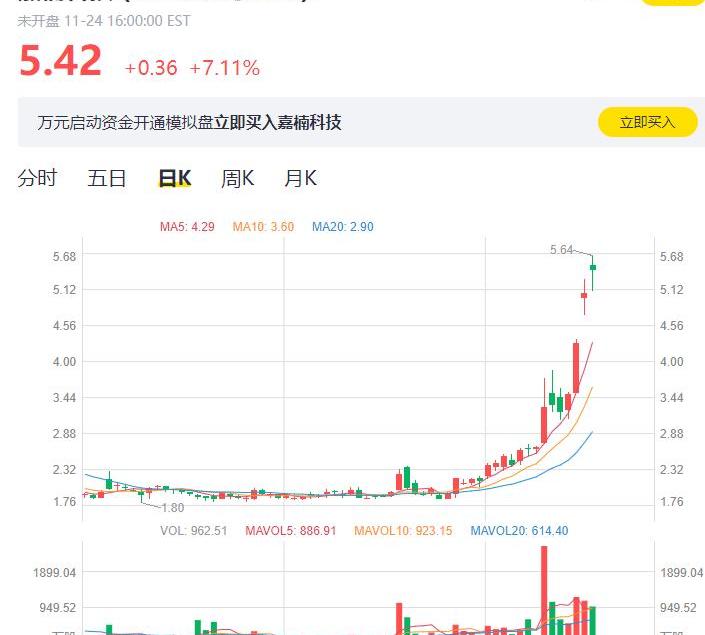Switch to the 五日 chart tab
Viewport: 705px width, 635px height.
[x=107, y=179]
